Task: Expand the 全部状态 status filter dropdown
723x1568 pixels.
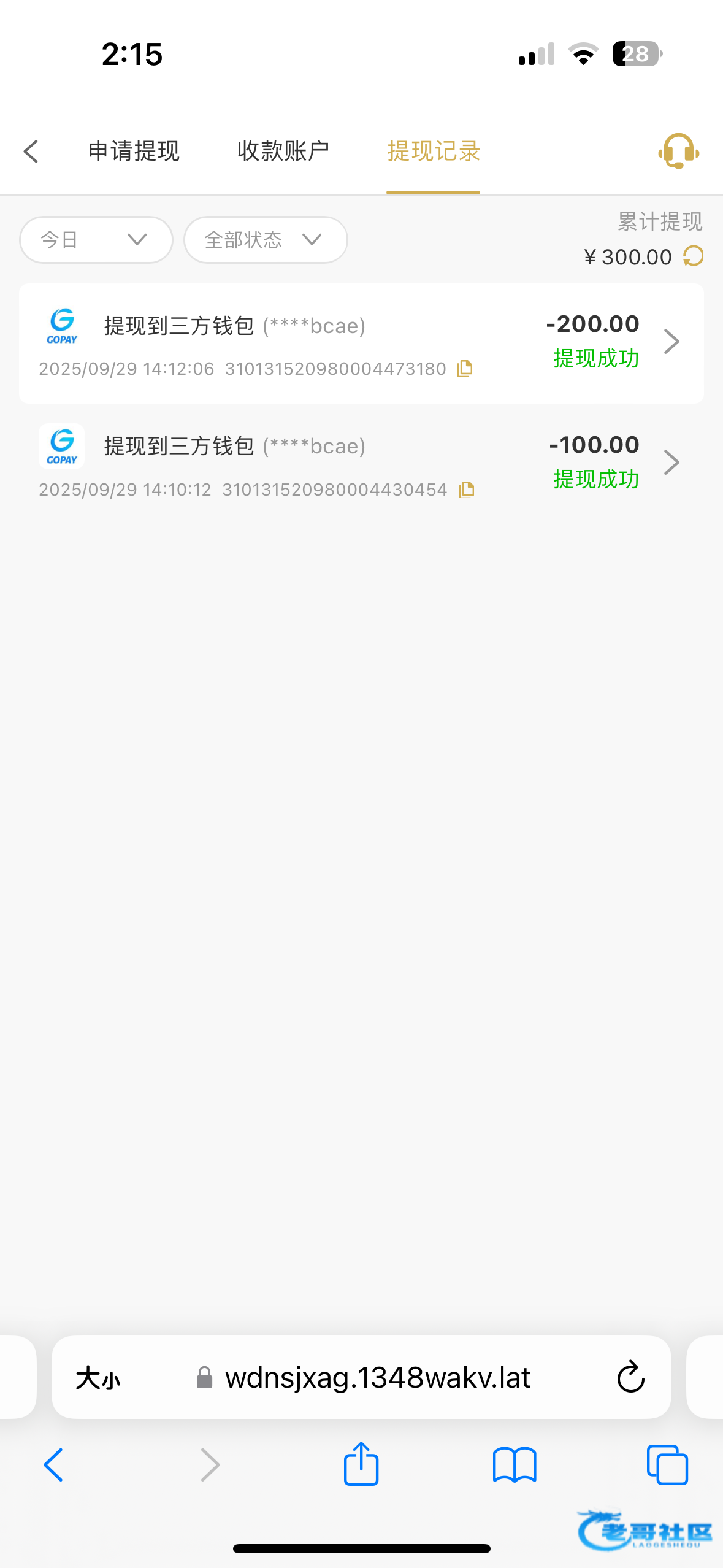Action: [266, 240]
